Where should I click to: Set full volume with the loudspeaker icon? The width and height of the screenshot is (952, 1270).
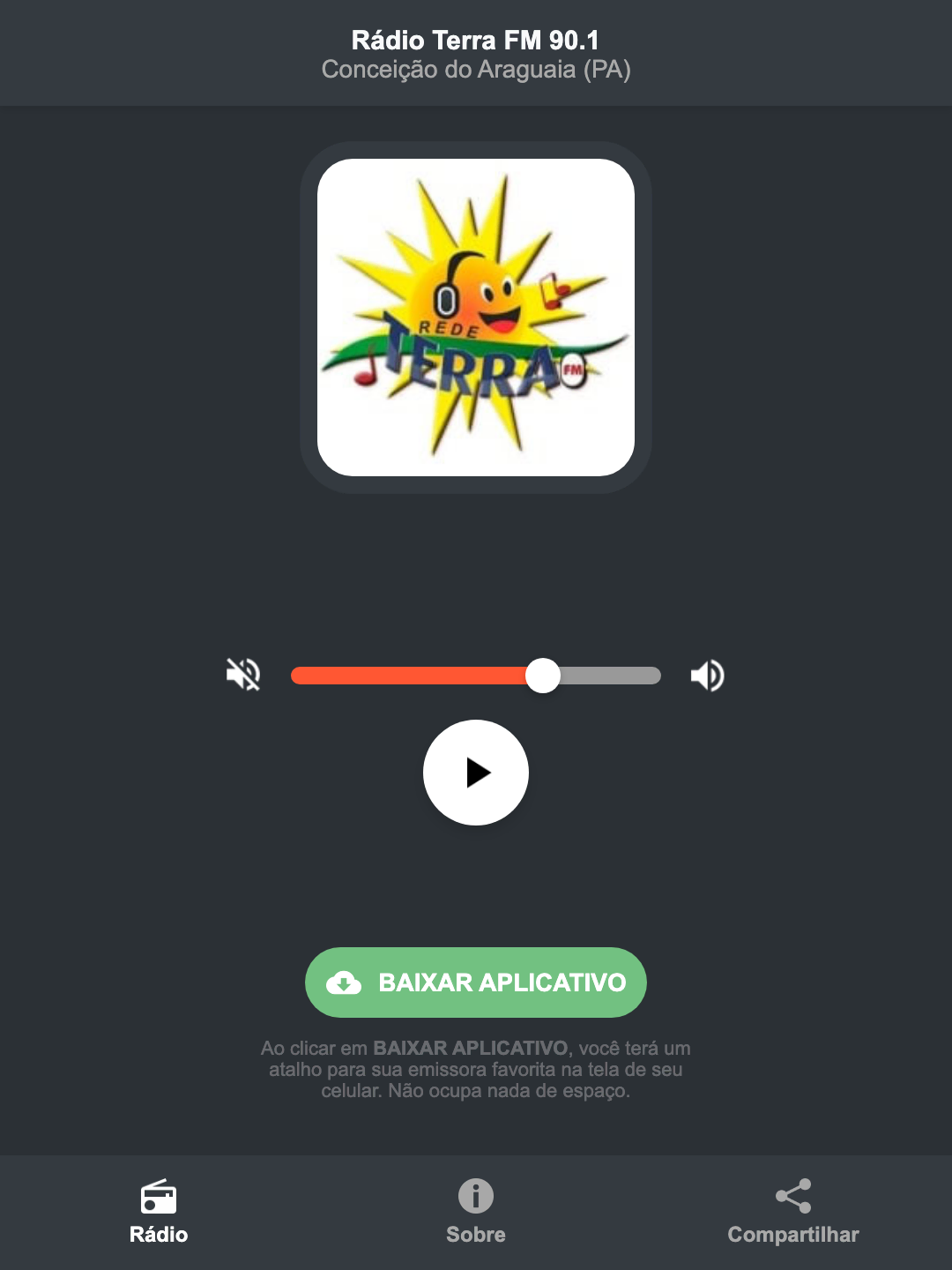(x=706, y=675)
